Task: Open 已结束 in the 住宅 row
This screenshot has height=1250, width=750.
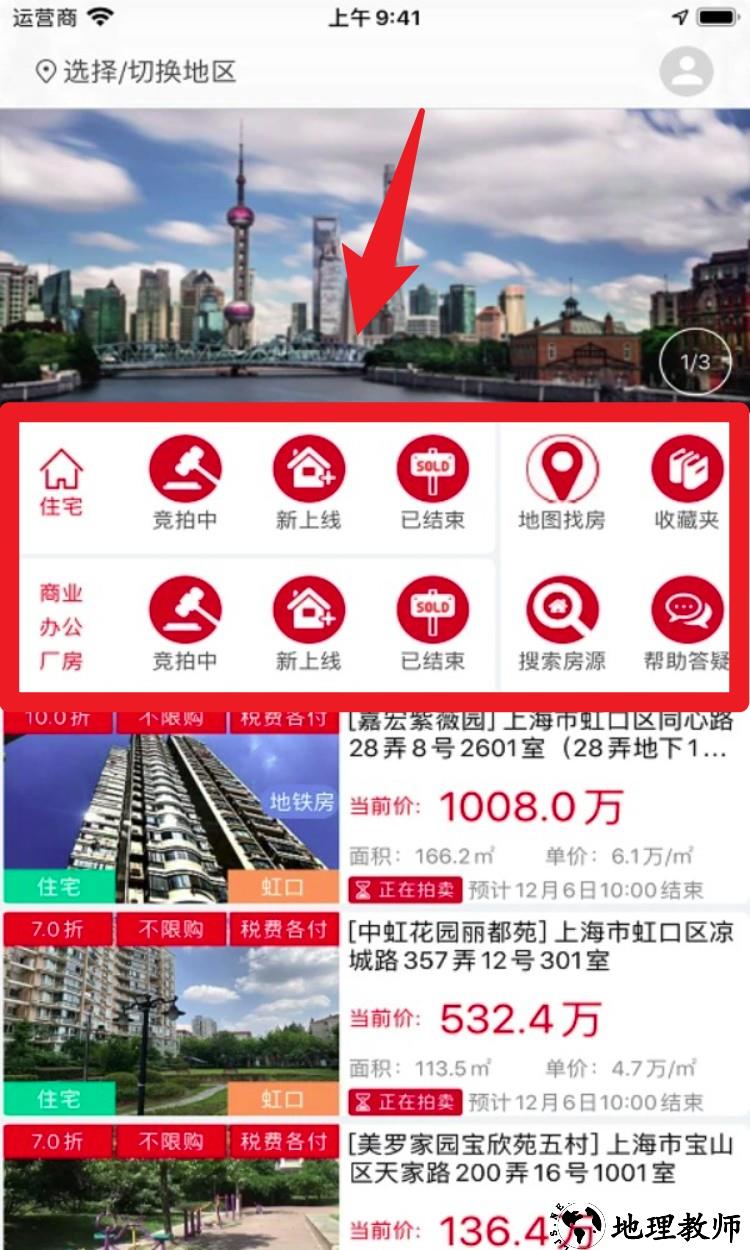Action: click(x=433, y=484)
